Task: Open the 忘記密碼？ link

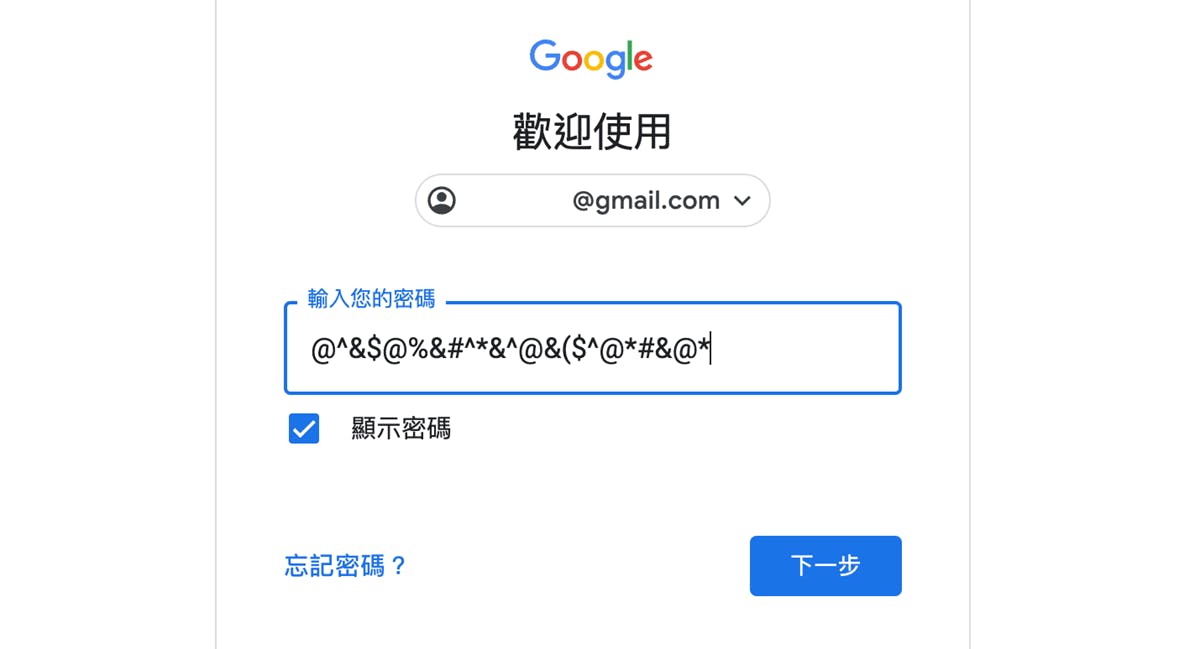Action: tap(346, 566)
